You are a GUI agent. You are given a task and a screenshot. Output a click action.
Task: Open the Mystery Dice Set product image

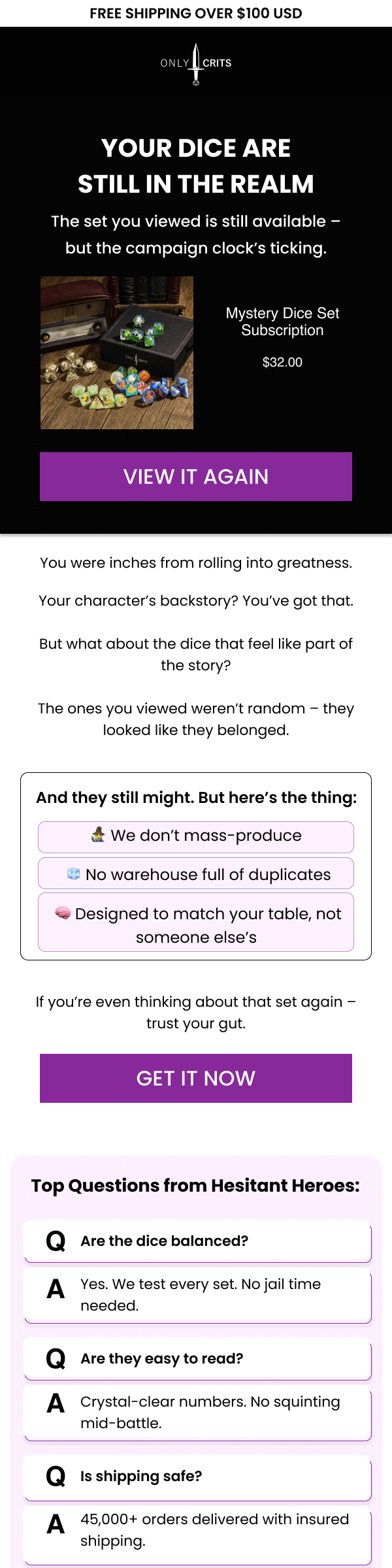point(117,353)
